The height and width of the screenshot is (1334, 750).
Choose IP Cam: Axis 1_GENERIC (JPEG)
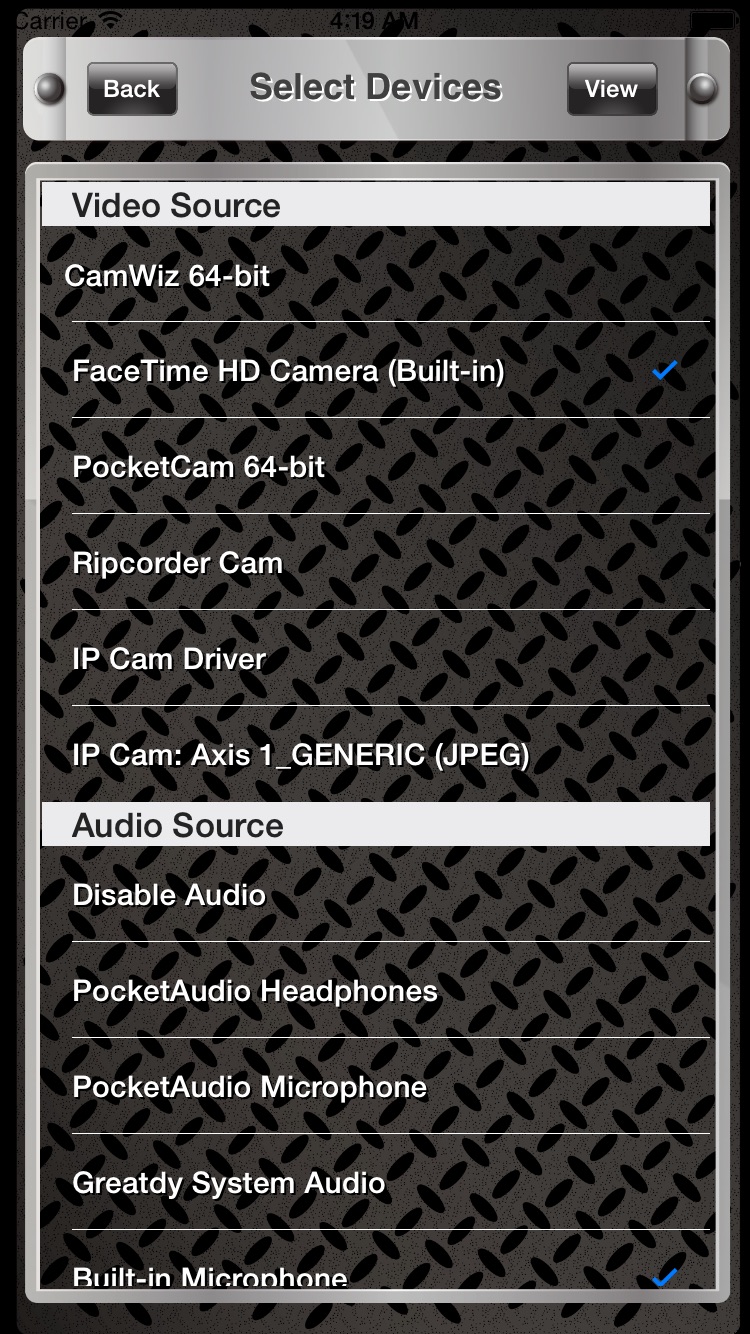[x=376, y=754]
